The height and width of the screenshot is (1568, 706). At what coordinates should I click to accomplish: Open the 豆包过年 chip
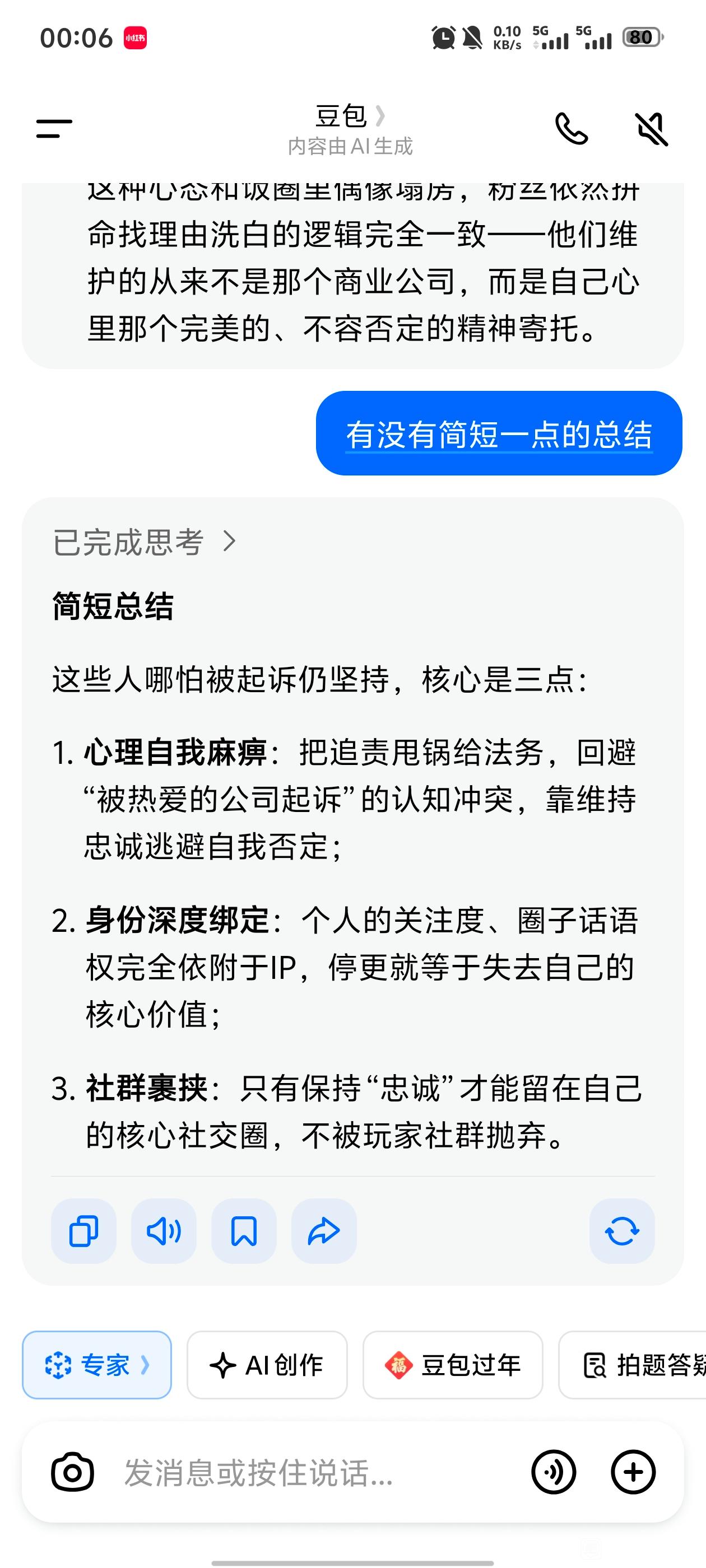(453, 1365)
